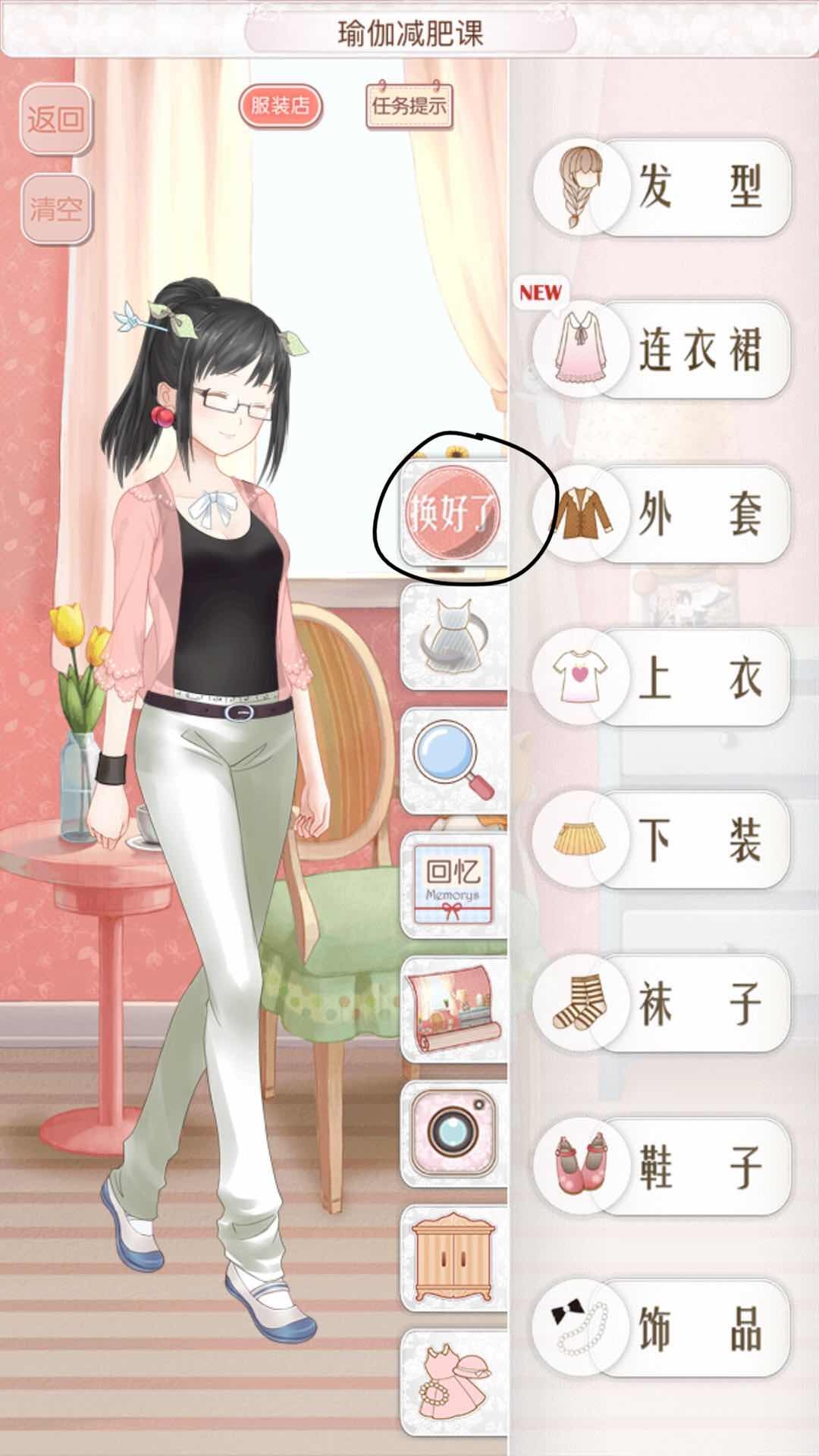Clear the outfit with 清空
The width and height of the screenshot is (819, 1456).
click(55, 209)
